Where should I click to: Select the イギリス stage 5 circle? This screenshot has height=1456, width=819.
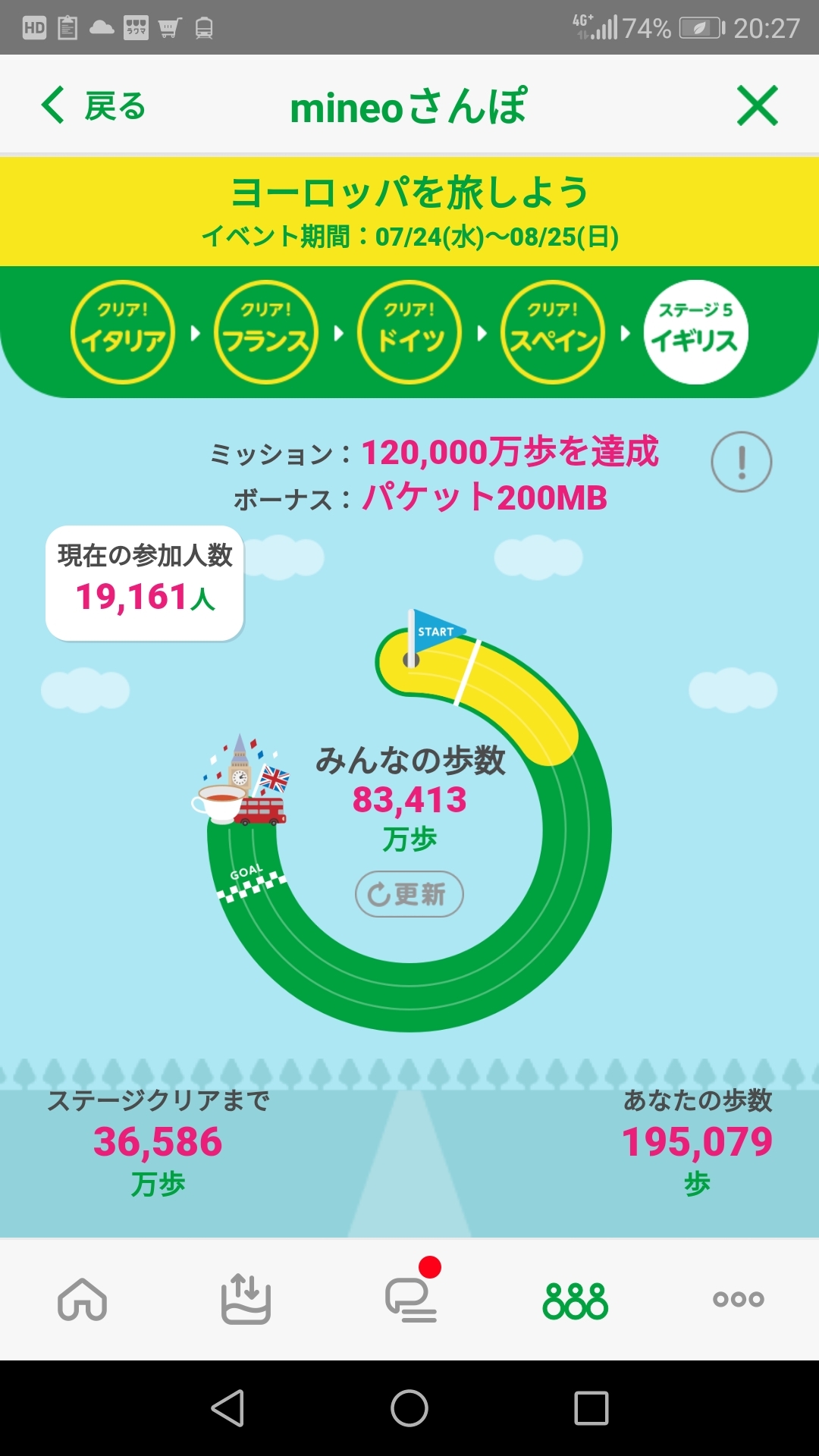(x=695, y=332)
